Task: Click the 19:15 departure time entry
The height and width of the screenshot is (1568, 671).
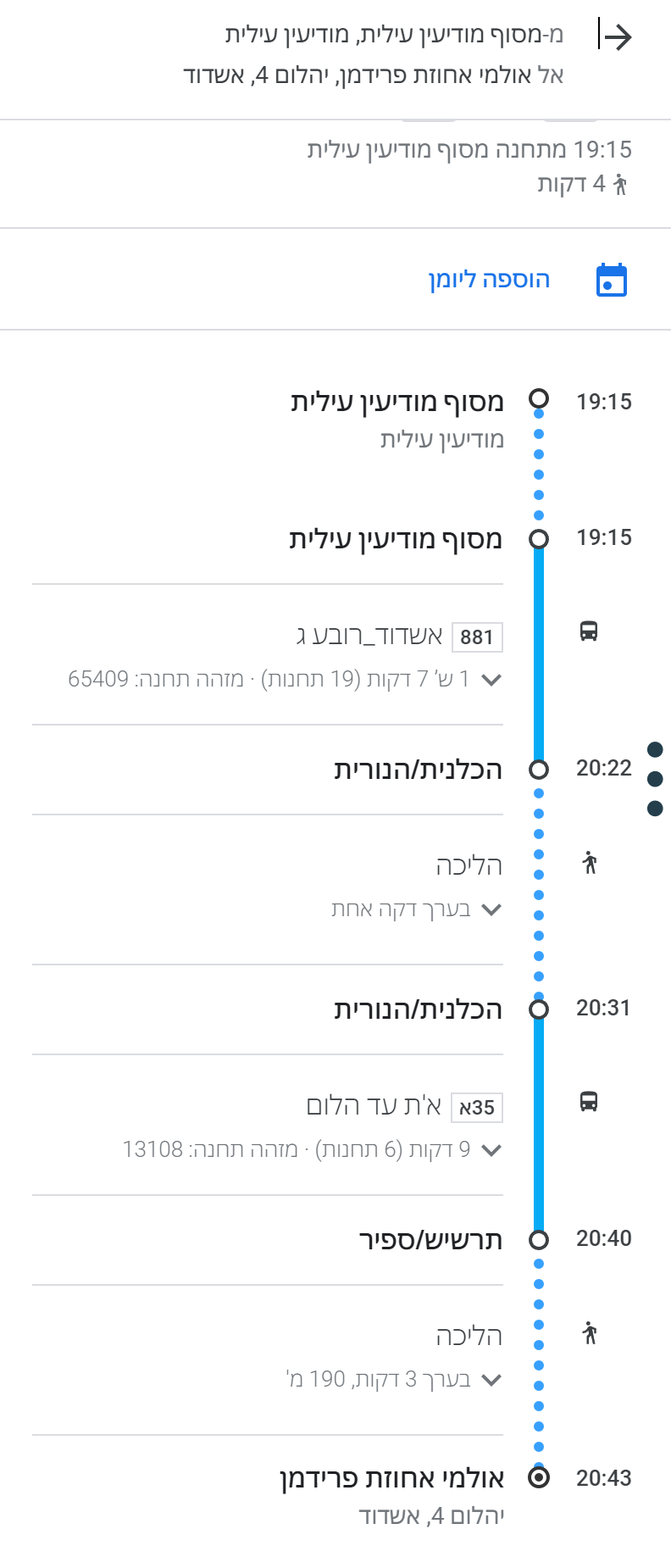Action: pyautogui.click(x=603, y=400)
